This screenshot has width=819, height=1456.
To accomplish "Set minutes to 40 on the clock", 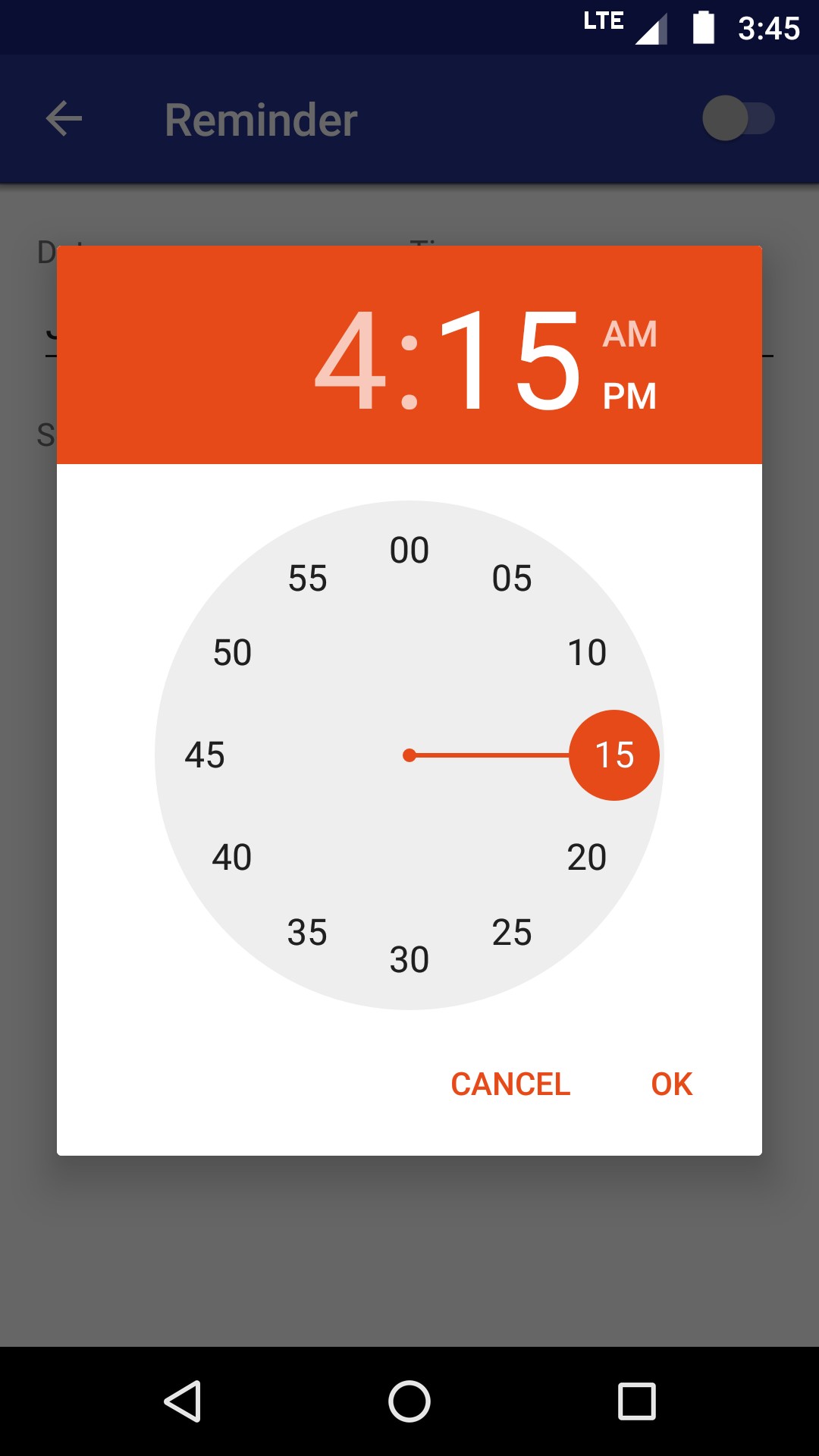I will click(232, 857).
